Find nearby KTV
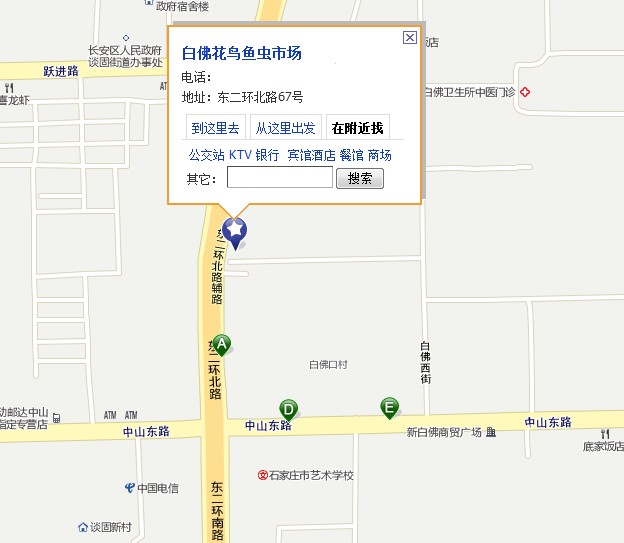The width and height of the screenshot is (624, 543). [240, 155]
